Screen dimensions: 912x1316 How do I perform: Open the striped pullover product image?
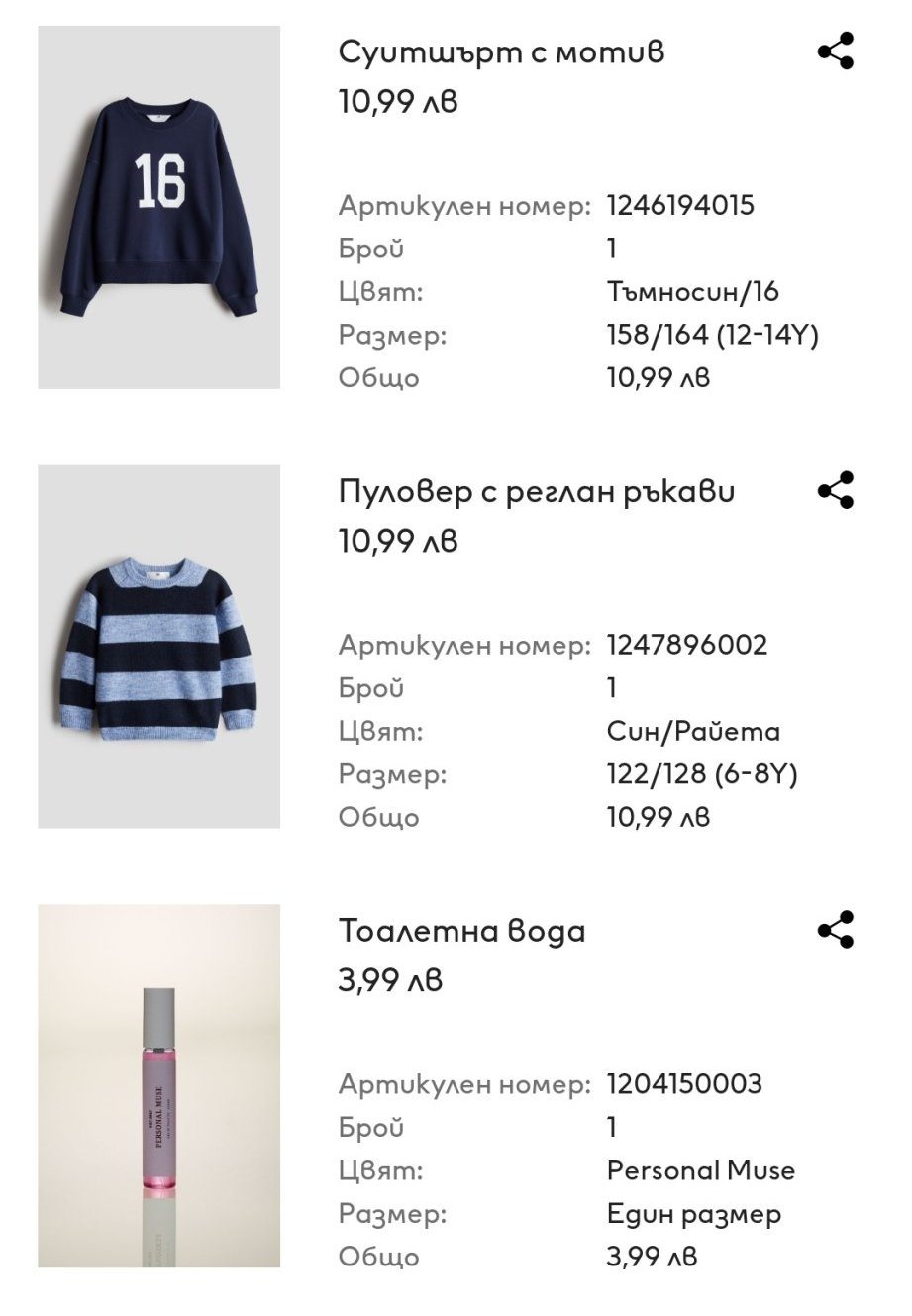tap(159, 646)
